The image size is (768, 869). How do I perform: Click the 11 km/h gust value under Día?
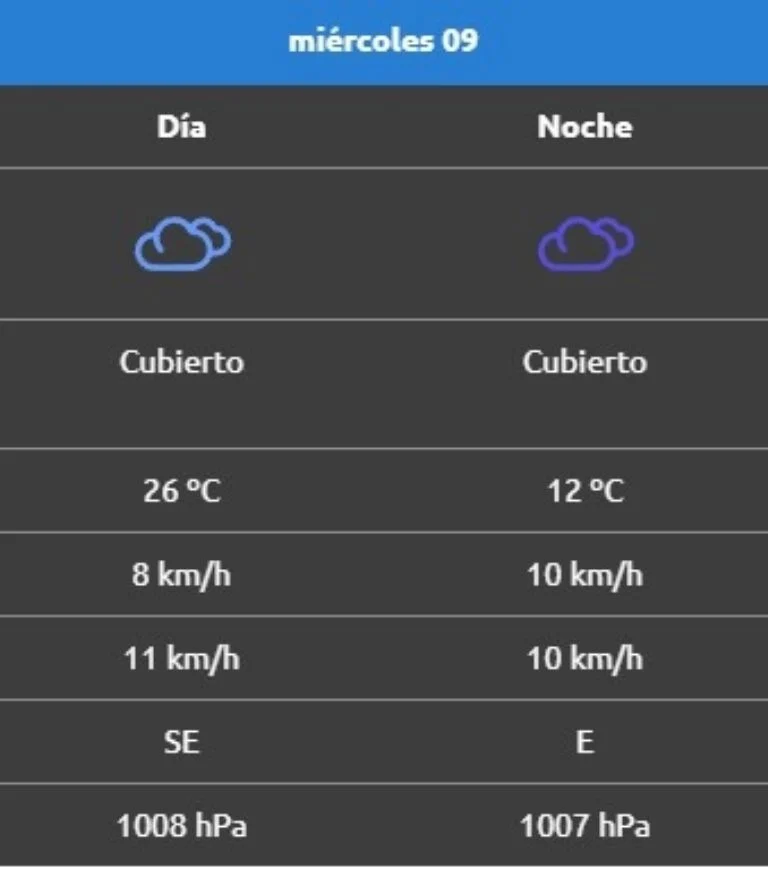[183, 658]
